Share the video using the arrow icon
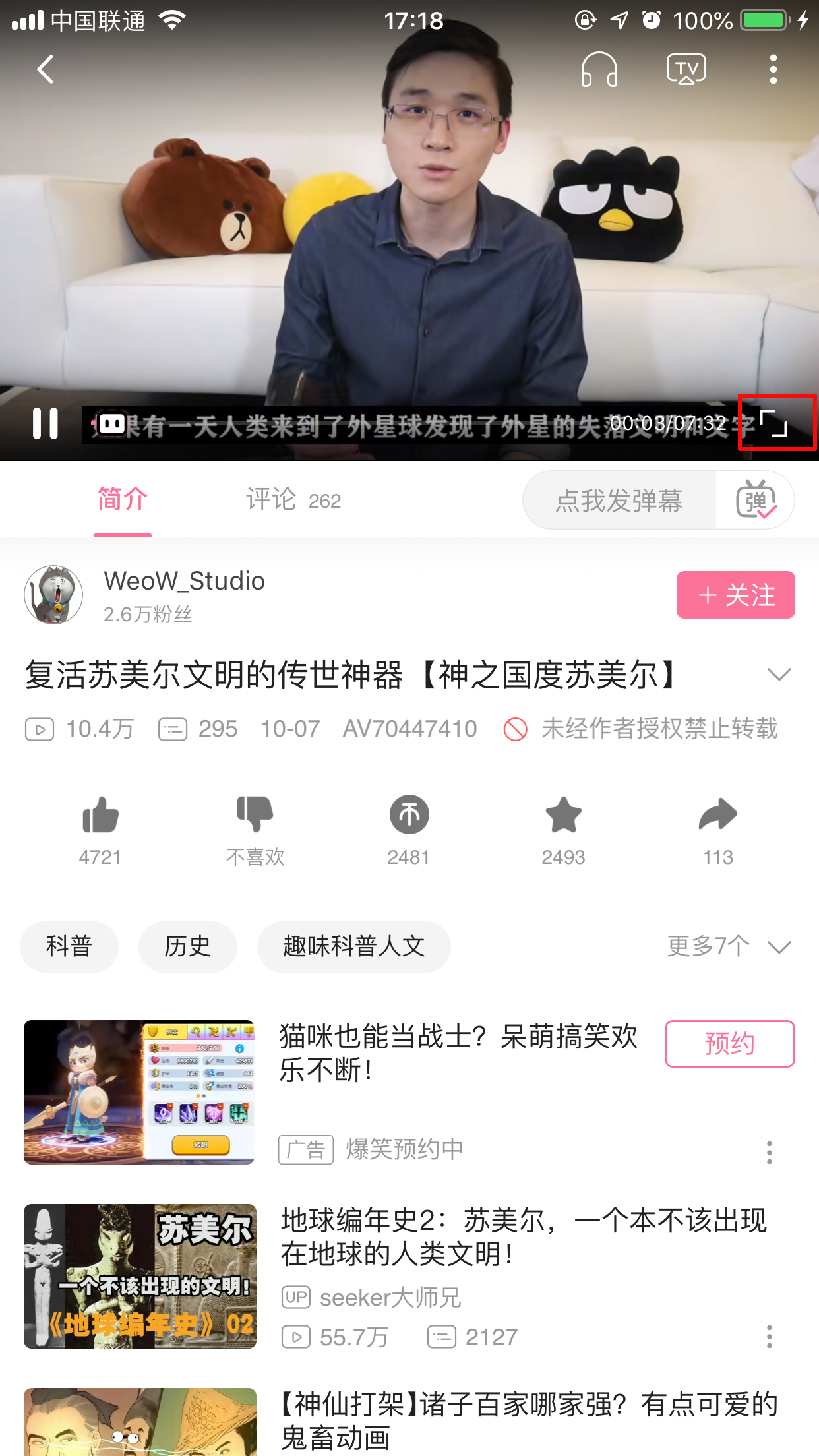This screenshot has height=1456, width=819. point(717,816)
